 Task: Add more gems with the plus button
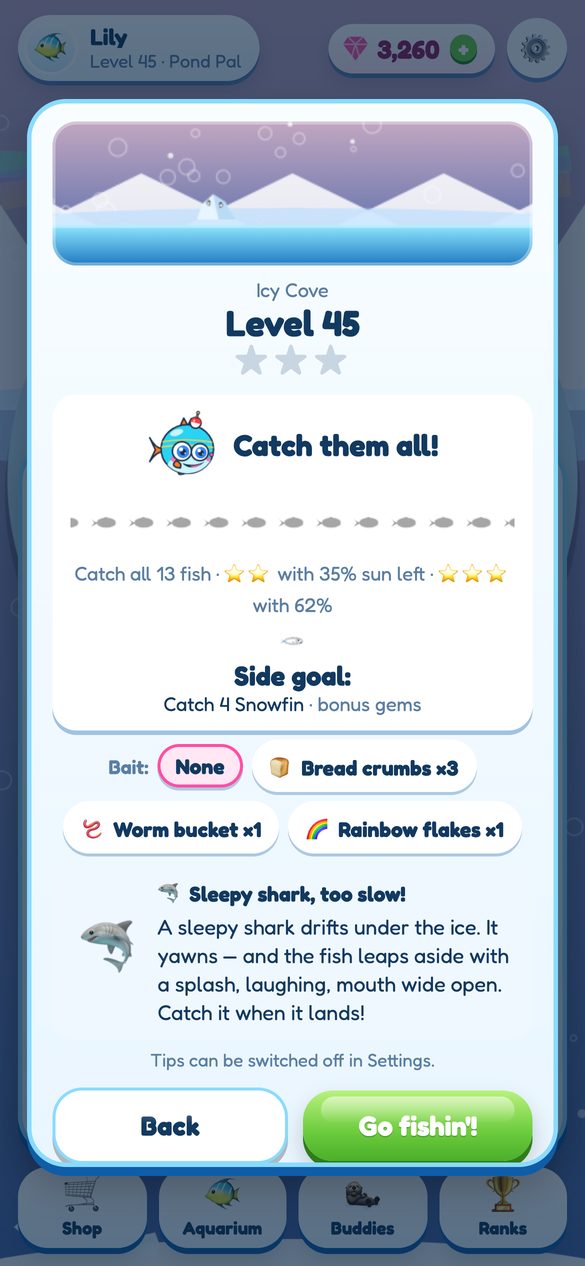click(463, 49)
